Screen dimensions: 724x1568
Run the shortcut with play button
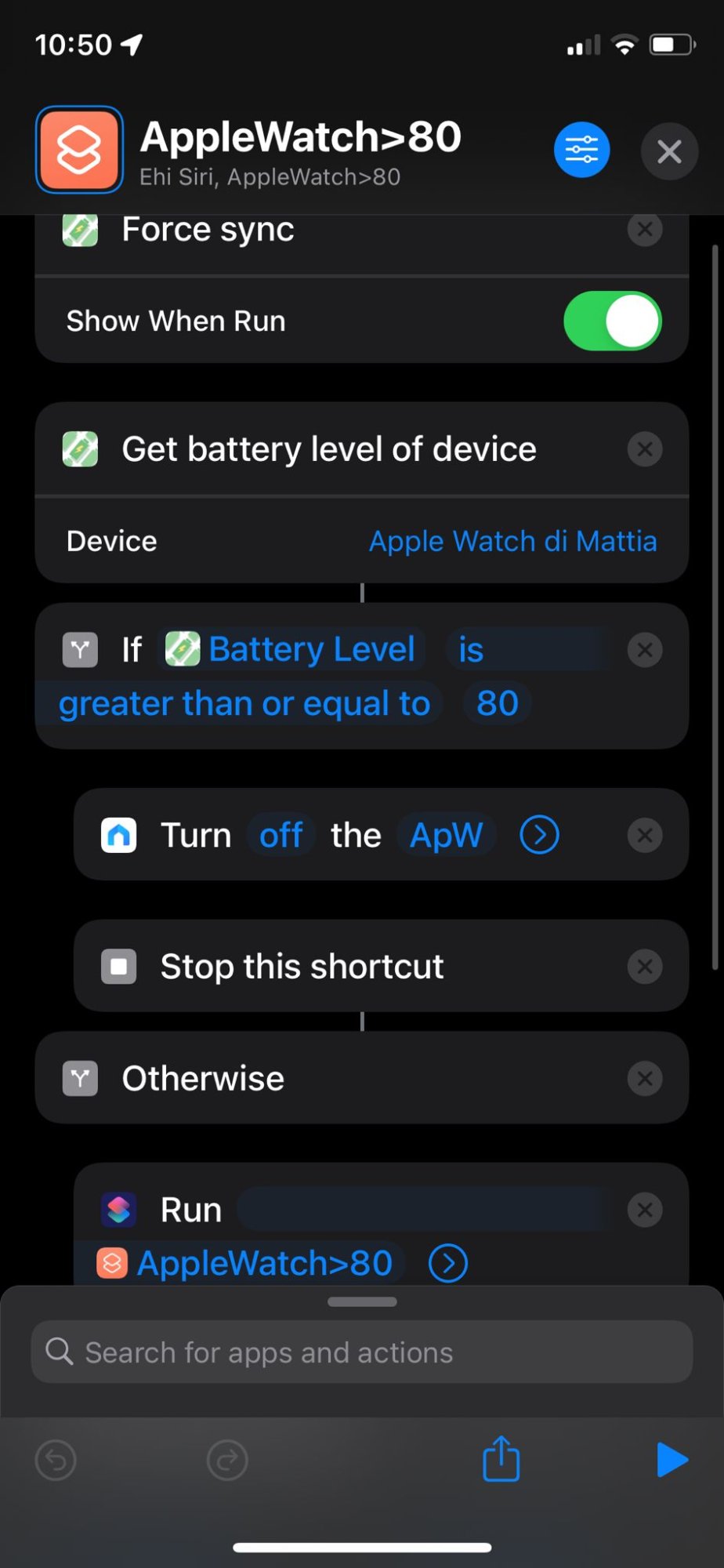pyautogui.click(x=672, y=1460)
